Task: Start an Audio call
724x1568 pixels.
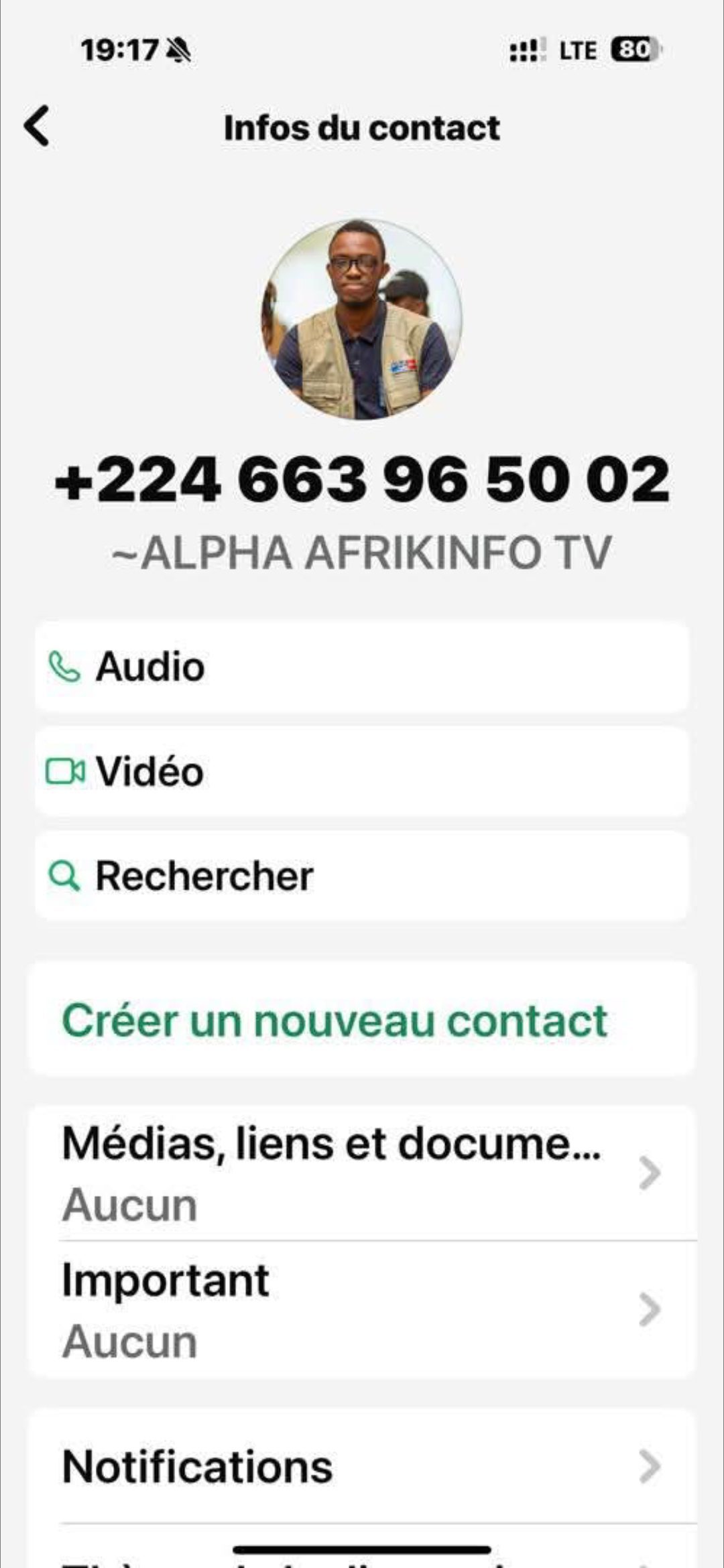Action: click(362, 667)
